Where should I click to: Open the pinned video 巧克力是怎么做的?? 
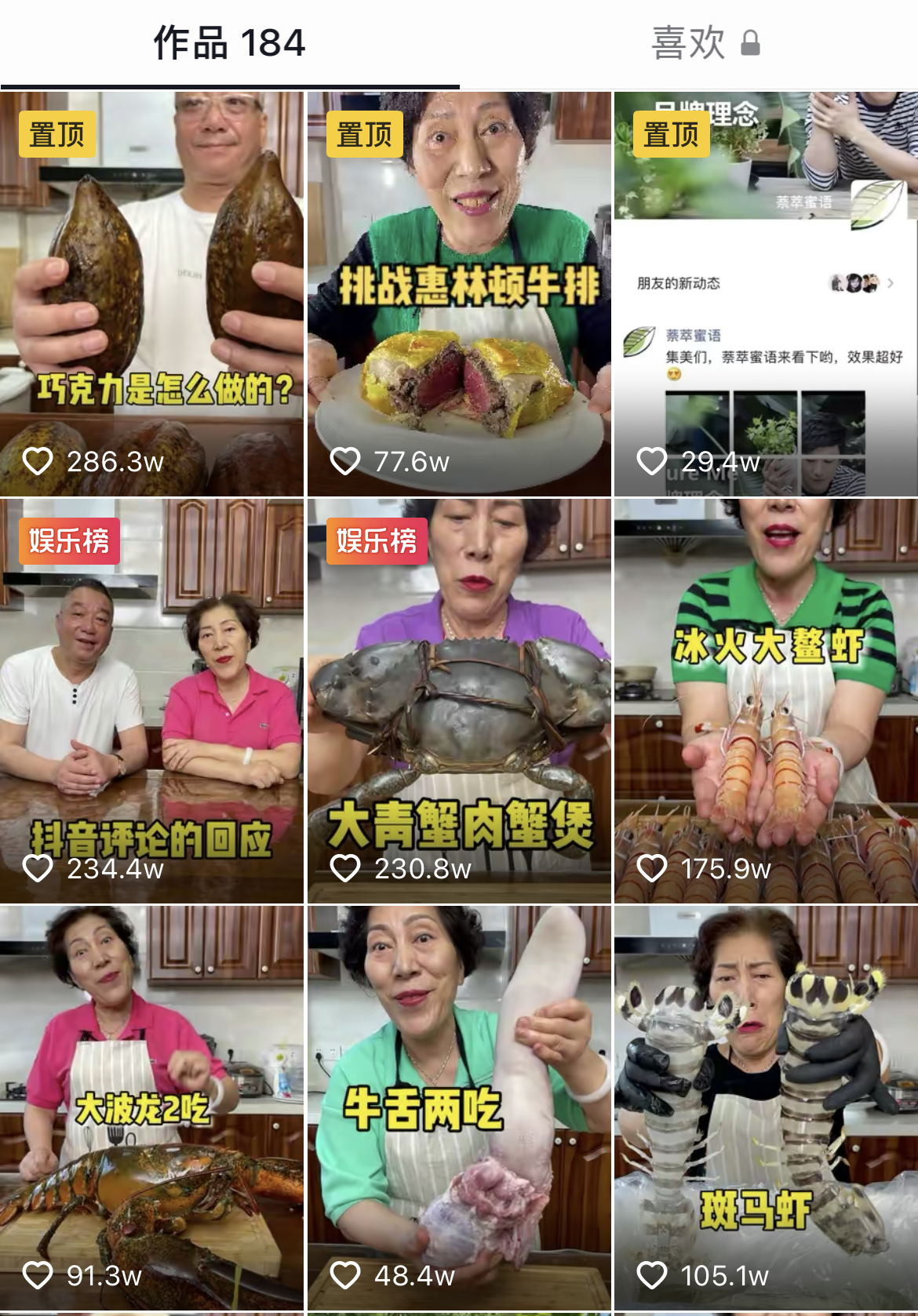click(x=151, y=294)
